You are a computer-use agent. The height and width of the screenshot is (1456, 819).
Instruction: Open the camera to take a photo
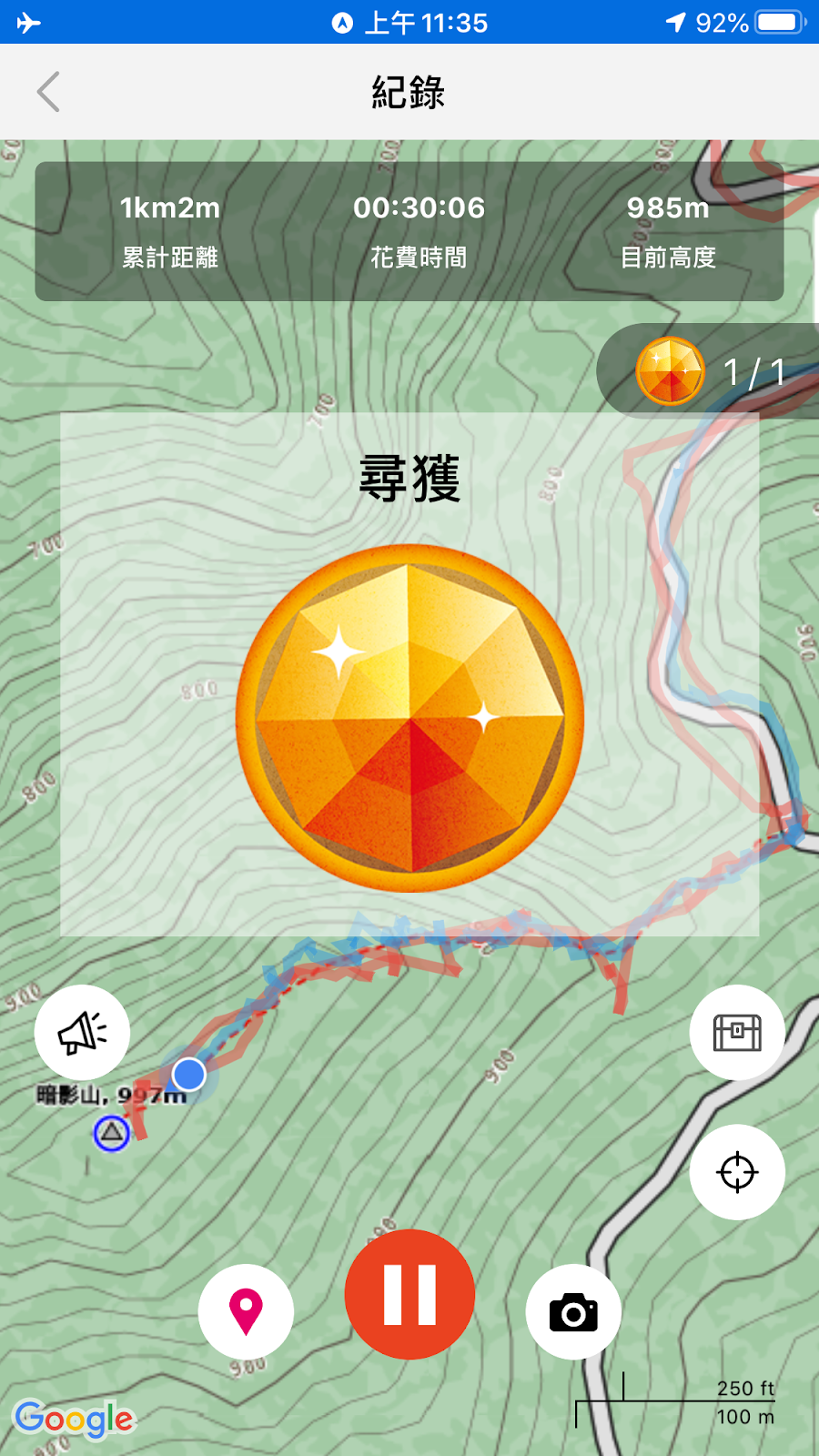pos(573,1311)
